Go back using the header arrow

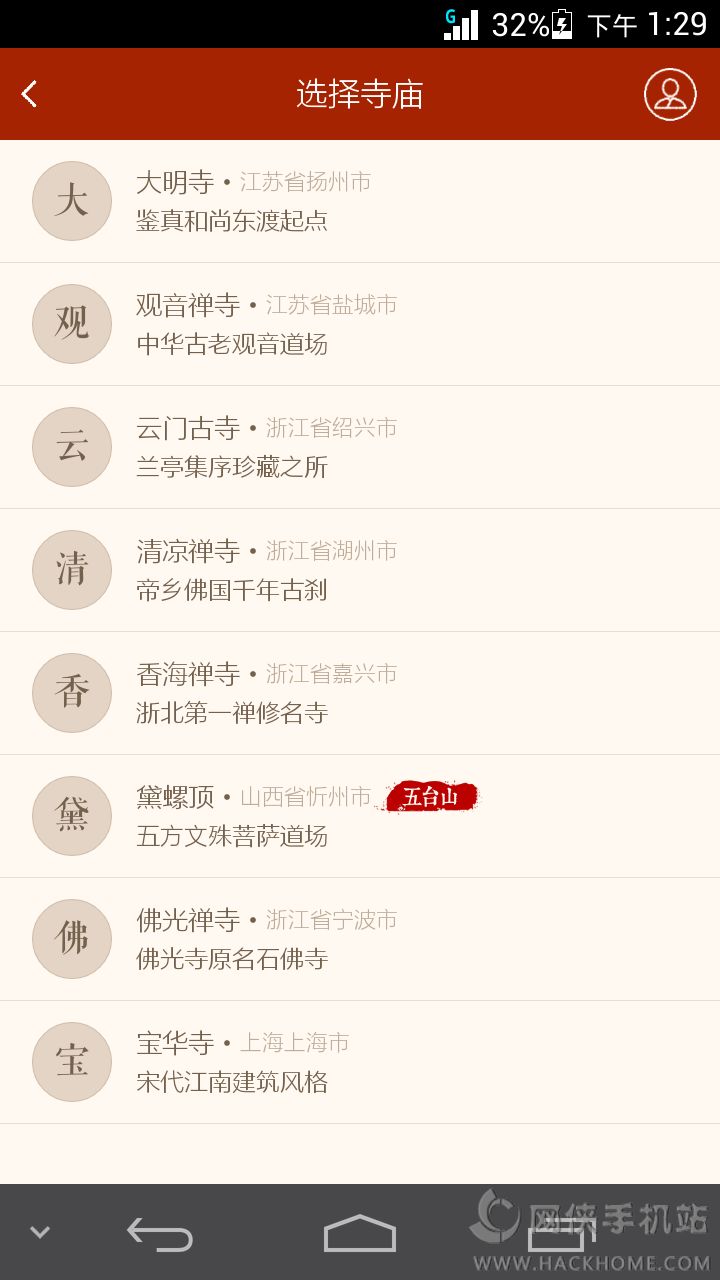click(x=30, y=94)
